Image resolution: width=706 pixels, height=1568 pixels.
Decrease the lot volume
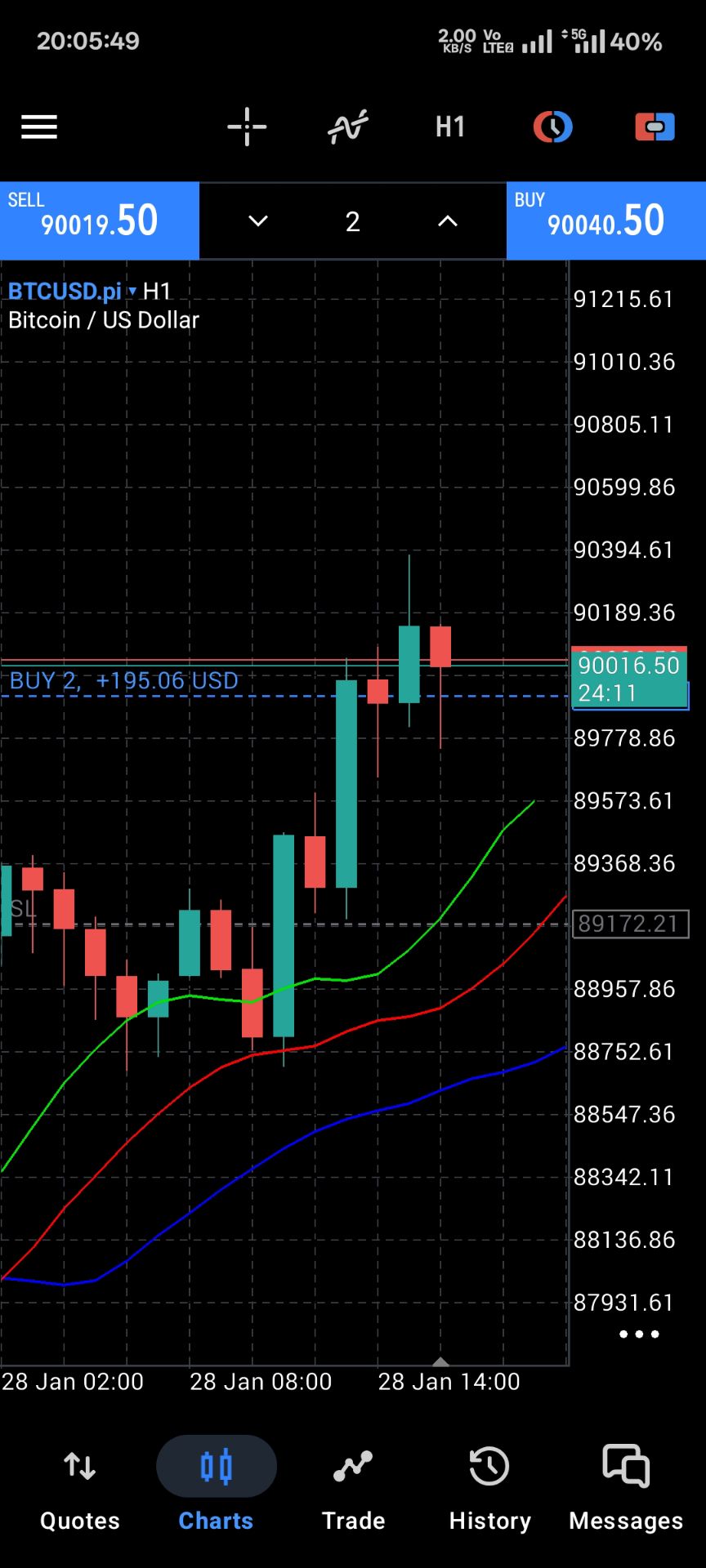click(258, 221)
